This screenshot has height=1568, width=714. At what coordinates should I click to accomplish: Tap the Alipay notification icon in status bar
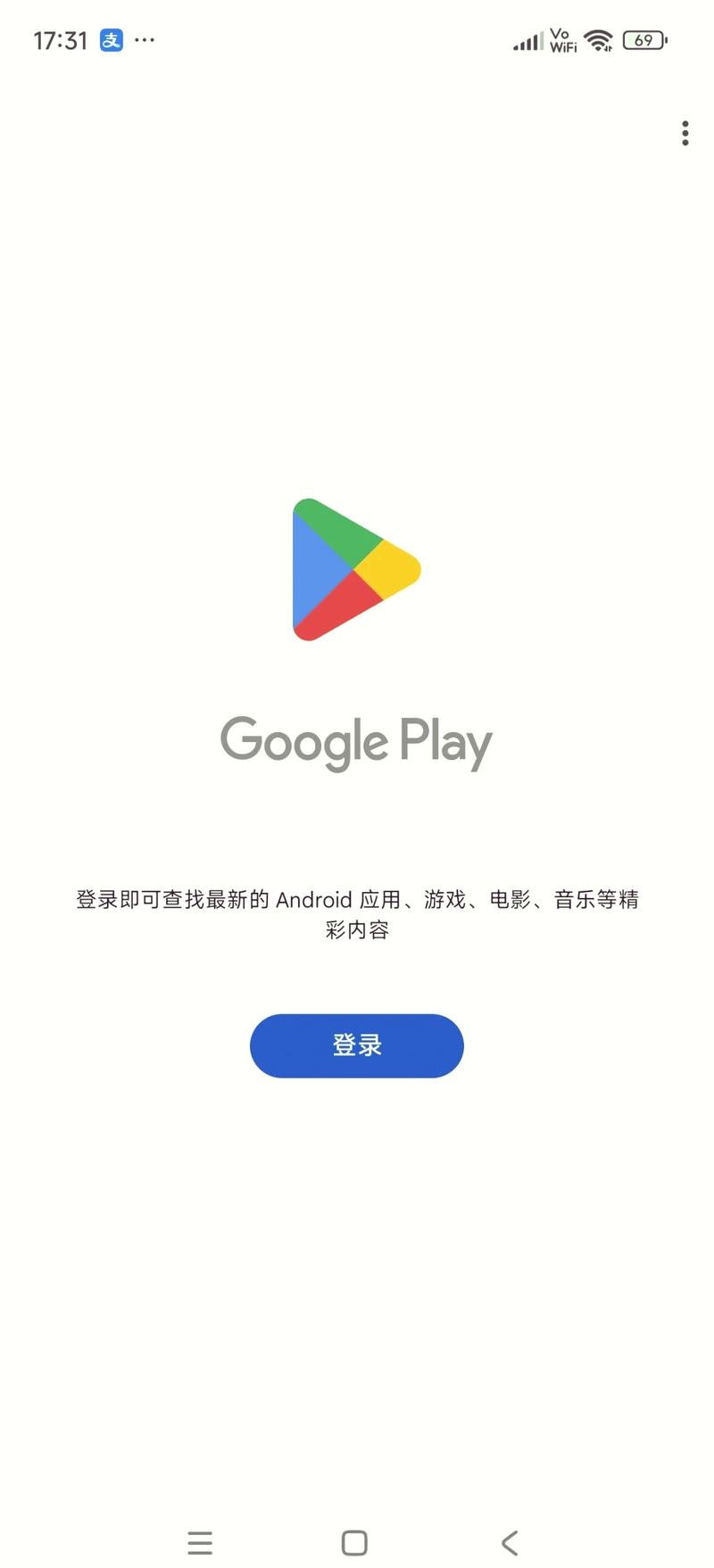pos(110,40)
